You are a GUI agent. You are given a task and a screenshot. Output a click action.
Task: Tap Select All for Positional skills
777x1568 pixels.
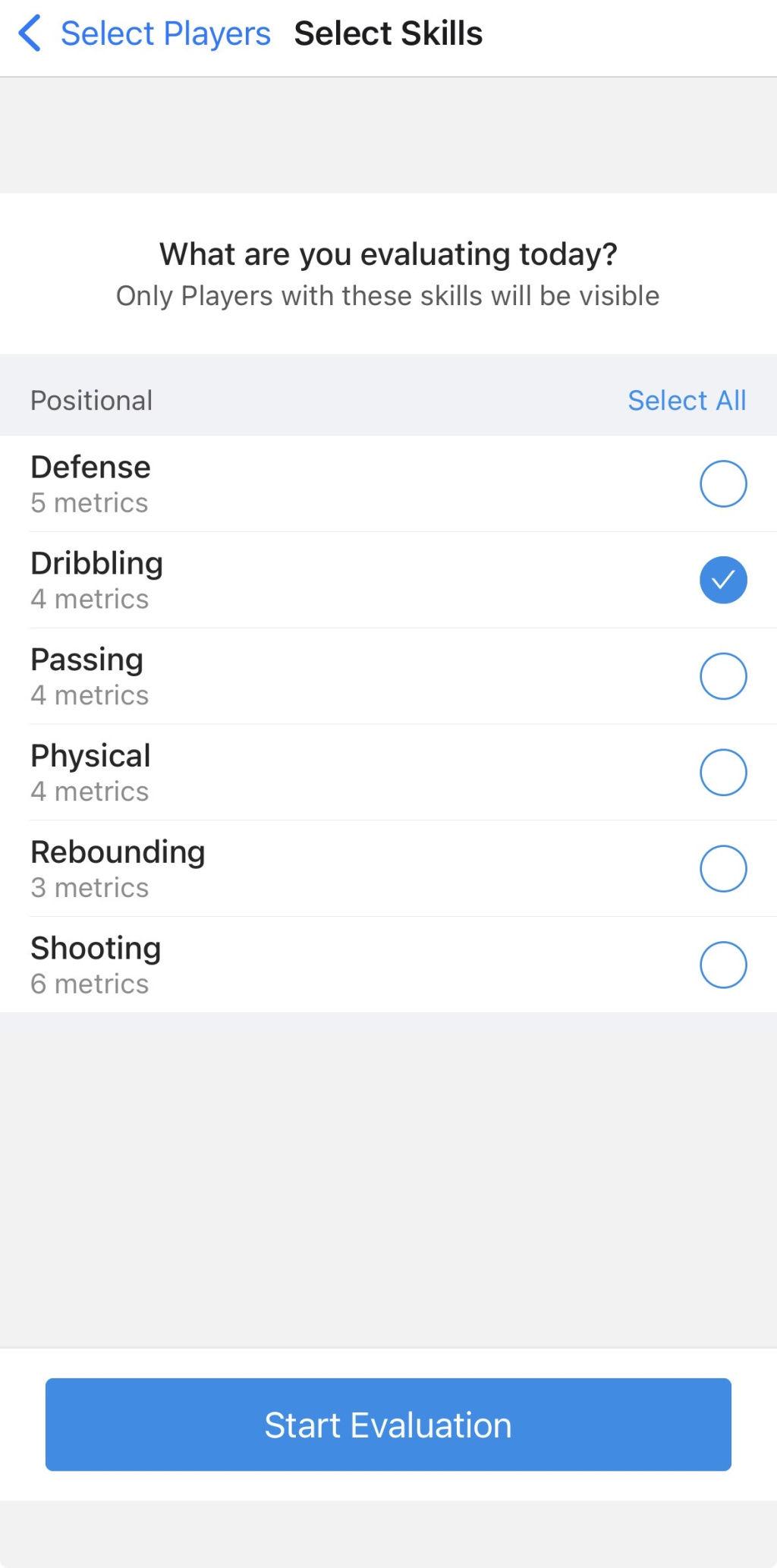tap(686, 400)
